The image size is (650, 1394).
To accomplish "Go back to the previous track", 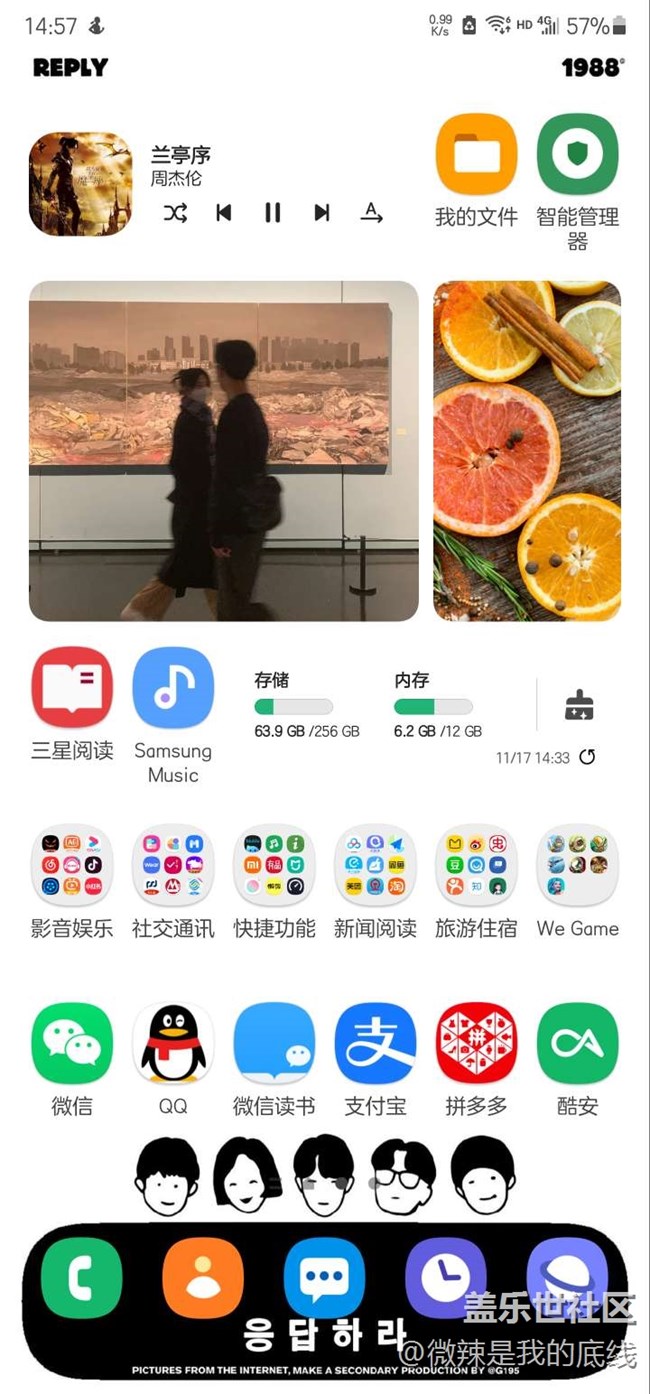I will [x=224, y=212].
